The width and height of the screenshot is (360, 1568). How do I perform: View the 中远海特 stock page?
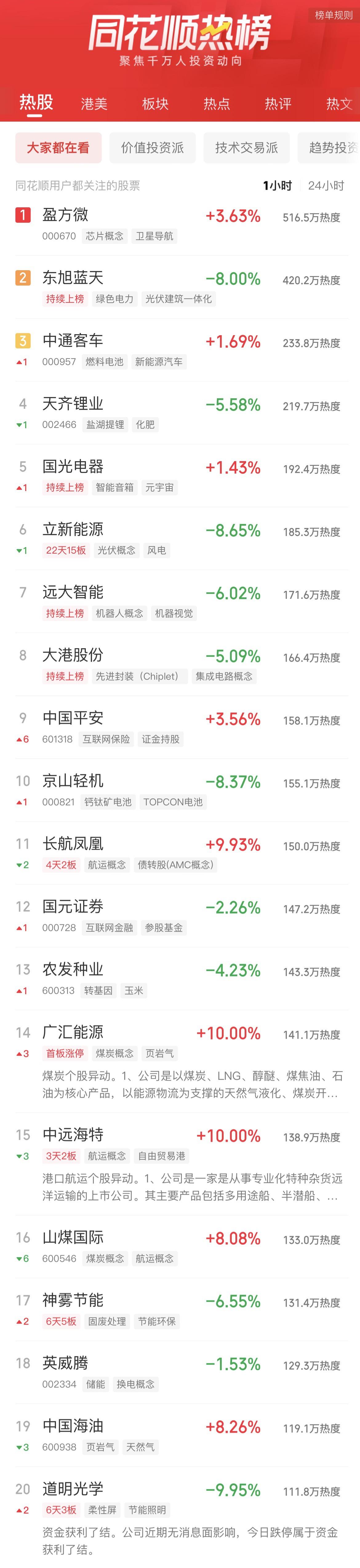73,1135
